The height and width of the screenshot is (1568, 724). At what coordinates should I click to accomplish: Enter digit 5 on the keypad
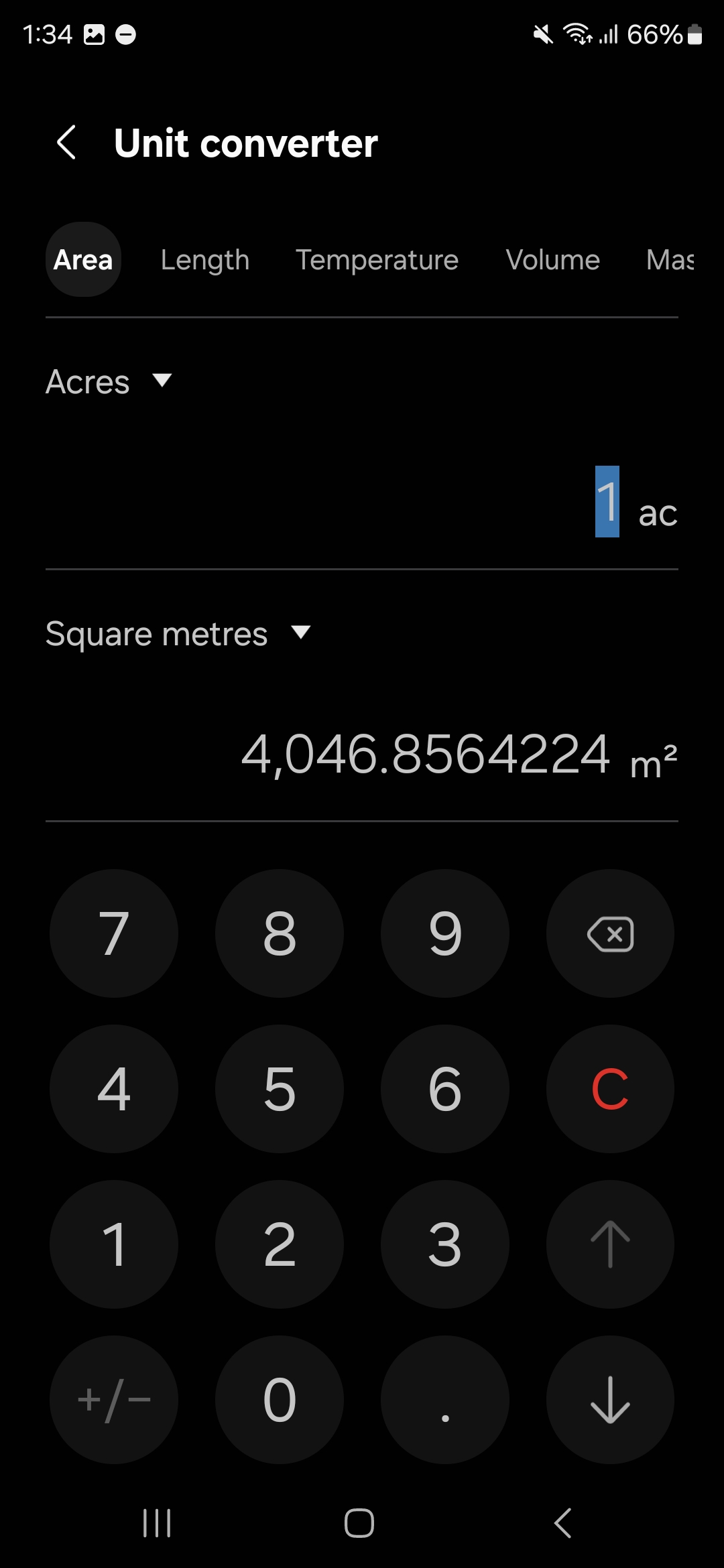280,1089
